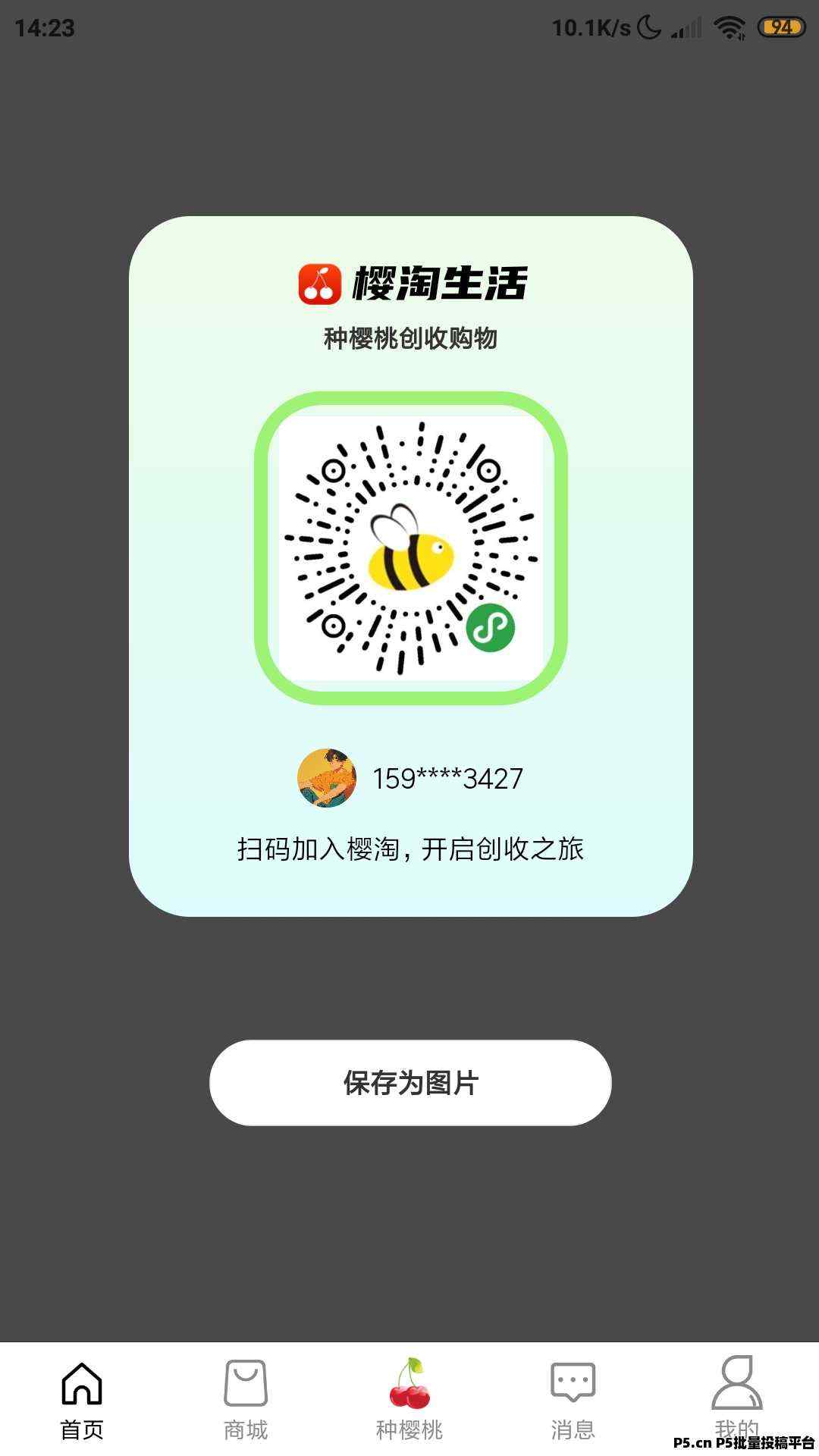This screenshot has width=819, height=1456.
Task: Switch to the 我的 tab
Action: [x=737, y=1400]
